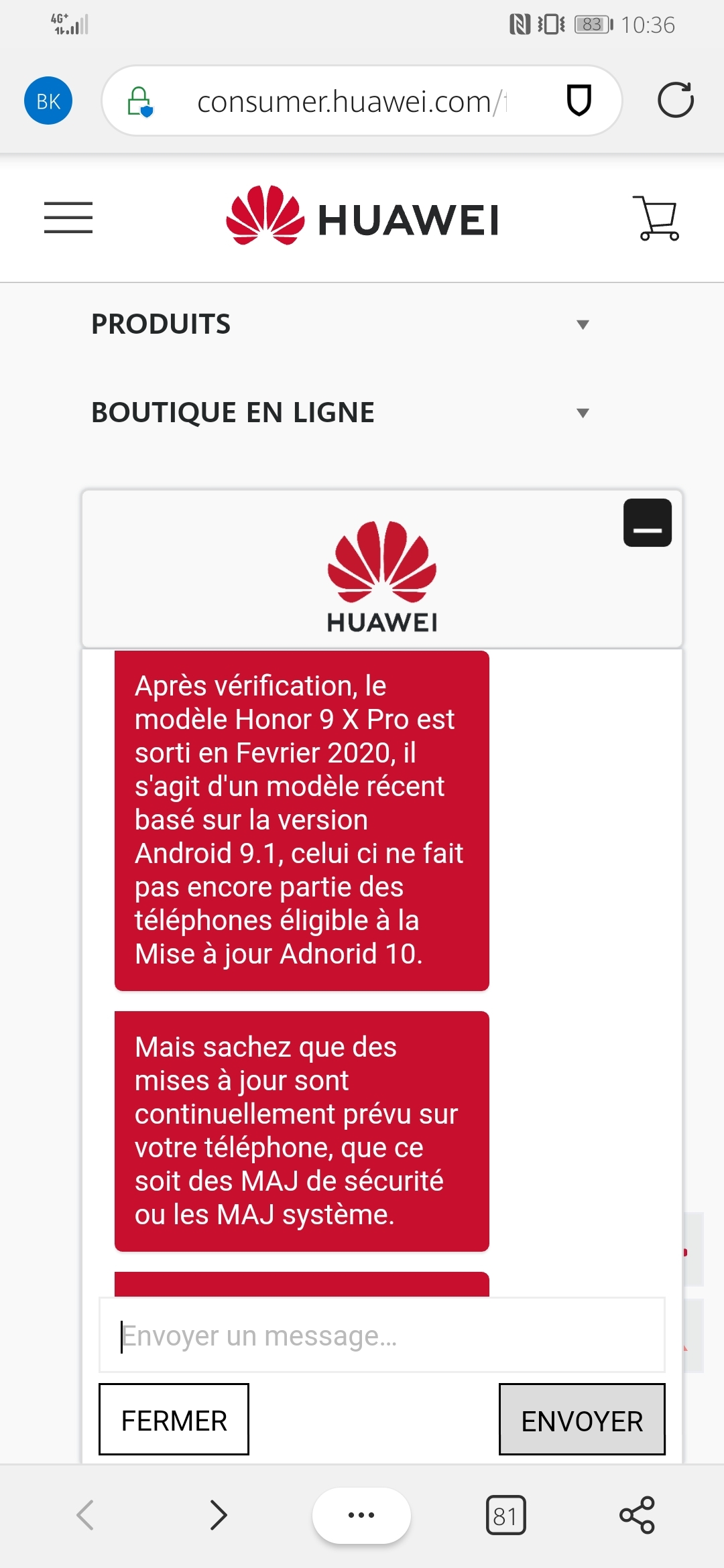
Task: Send the message with ENVOYER
Action: pyautogui.click(x=582, y=1419)
